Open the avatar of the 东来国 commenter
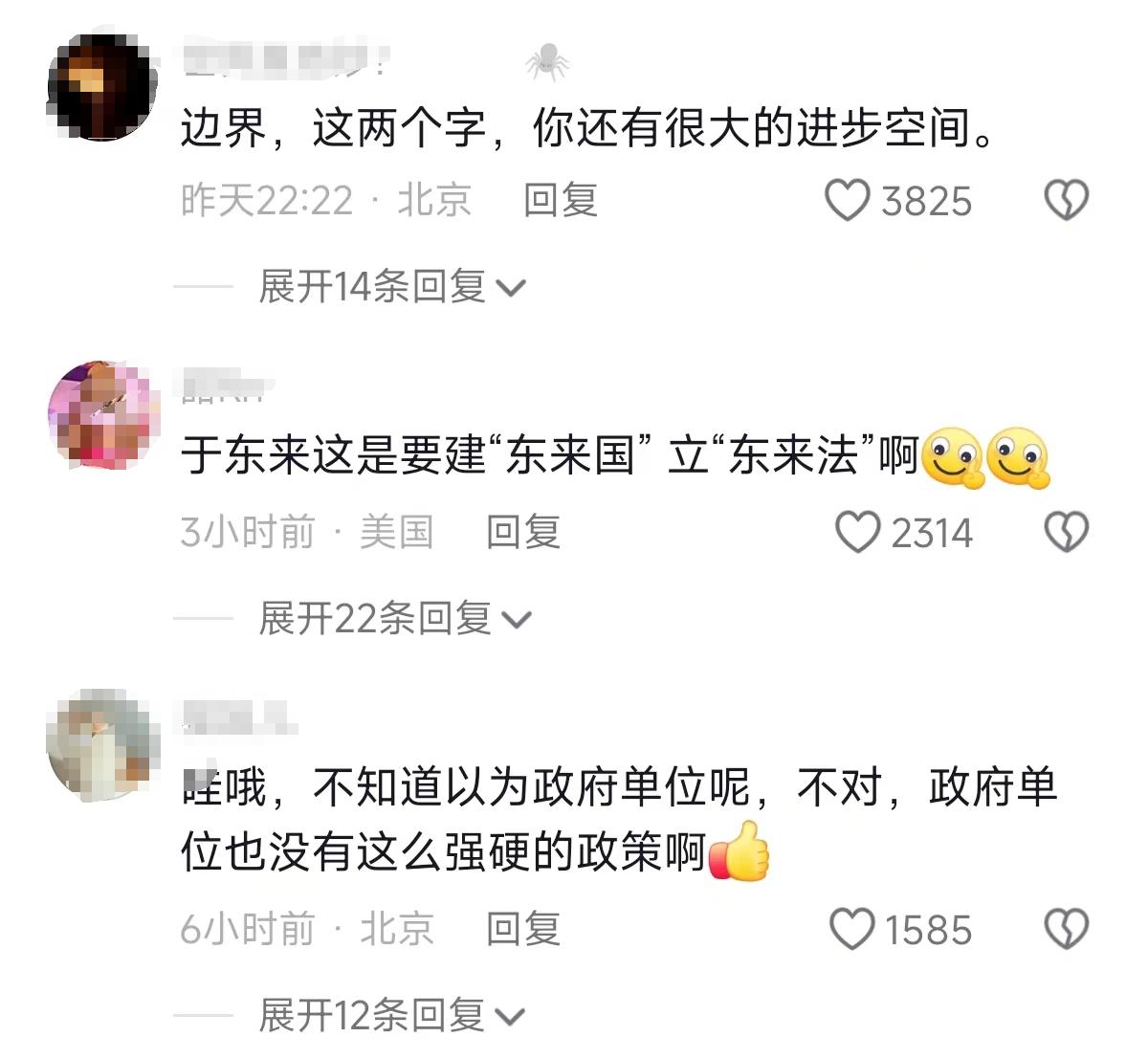The width and height of the screenshot is (1148, 1059). pyautogui.click(x=103, y=416)
